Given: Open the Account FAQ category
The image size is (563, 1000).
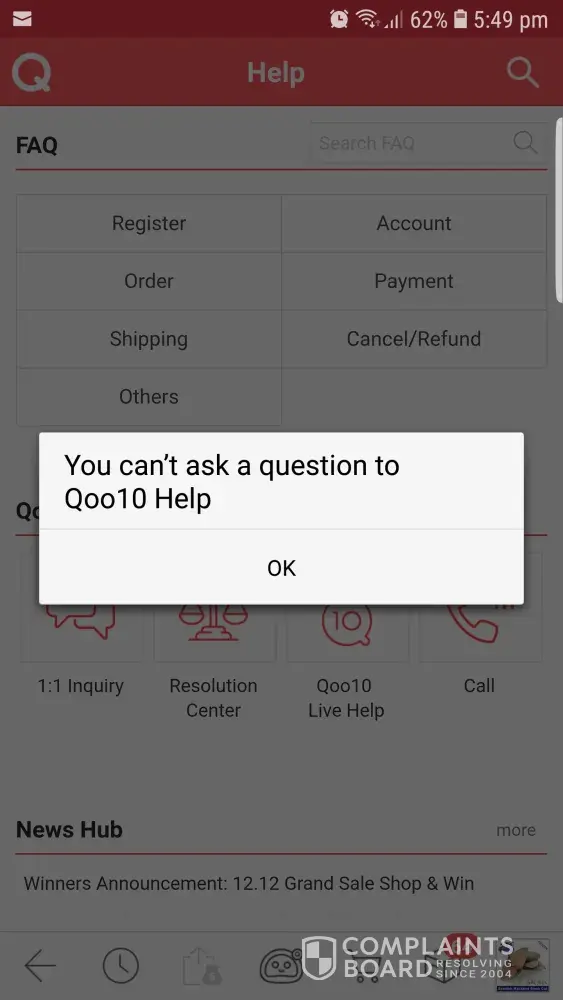Looking at the screenshot, I should 414,223.
